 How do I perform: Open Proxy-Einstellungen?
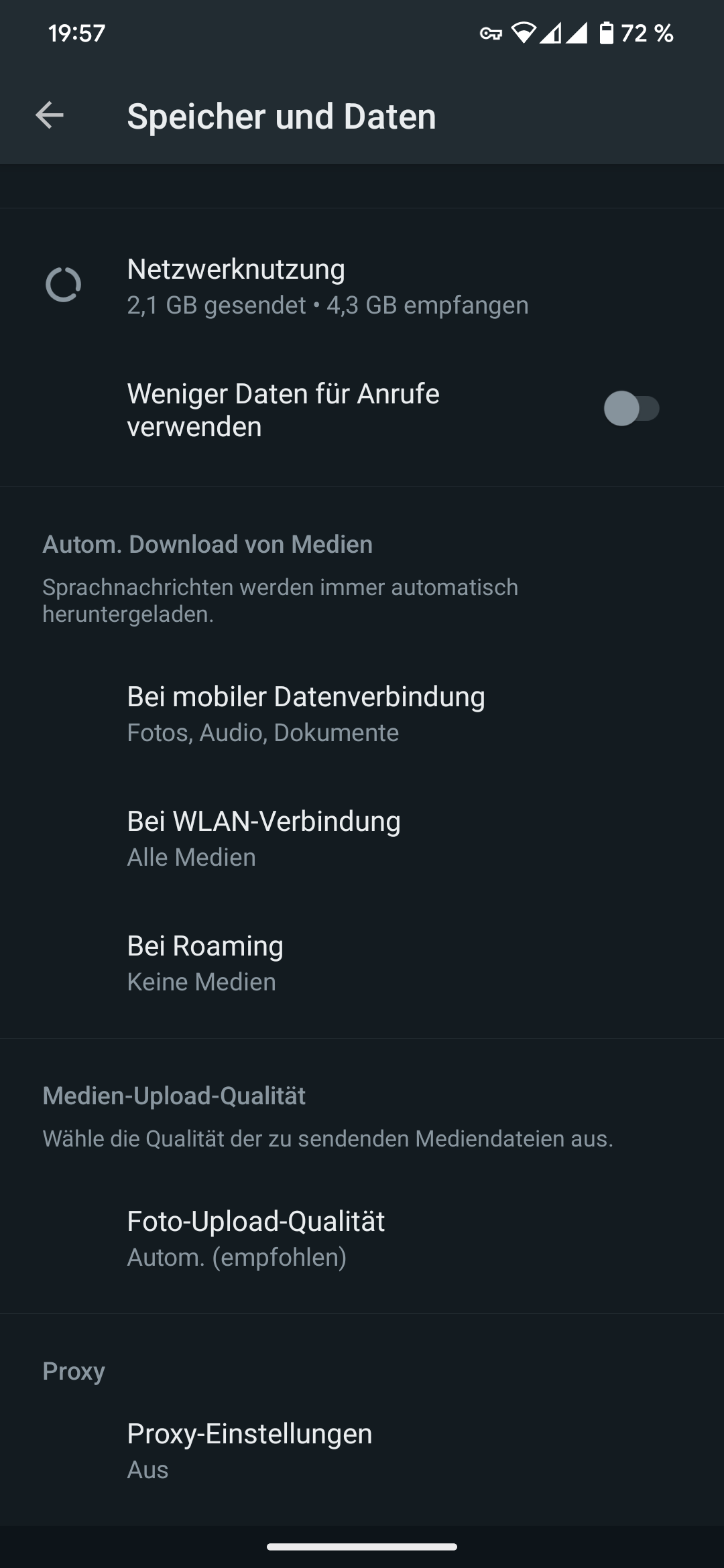tap(249, 1450)
